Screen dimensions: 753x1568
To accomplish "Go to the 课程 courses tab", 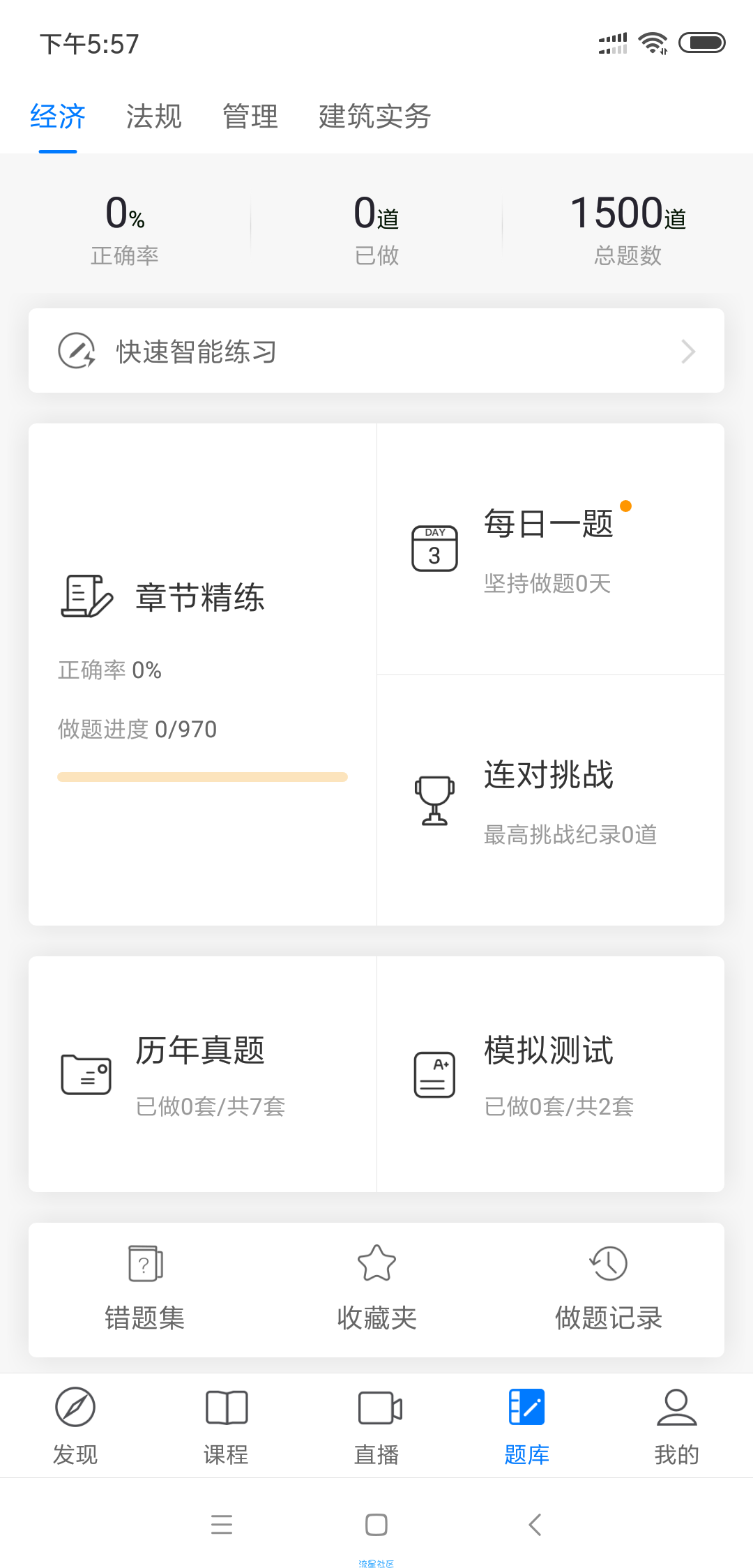I will pyautogui.click(x=226, y=1426).
